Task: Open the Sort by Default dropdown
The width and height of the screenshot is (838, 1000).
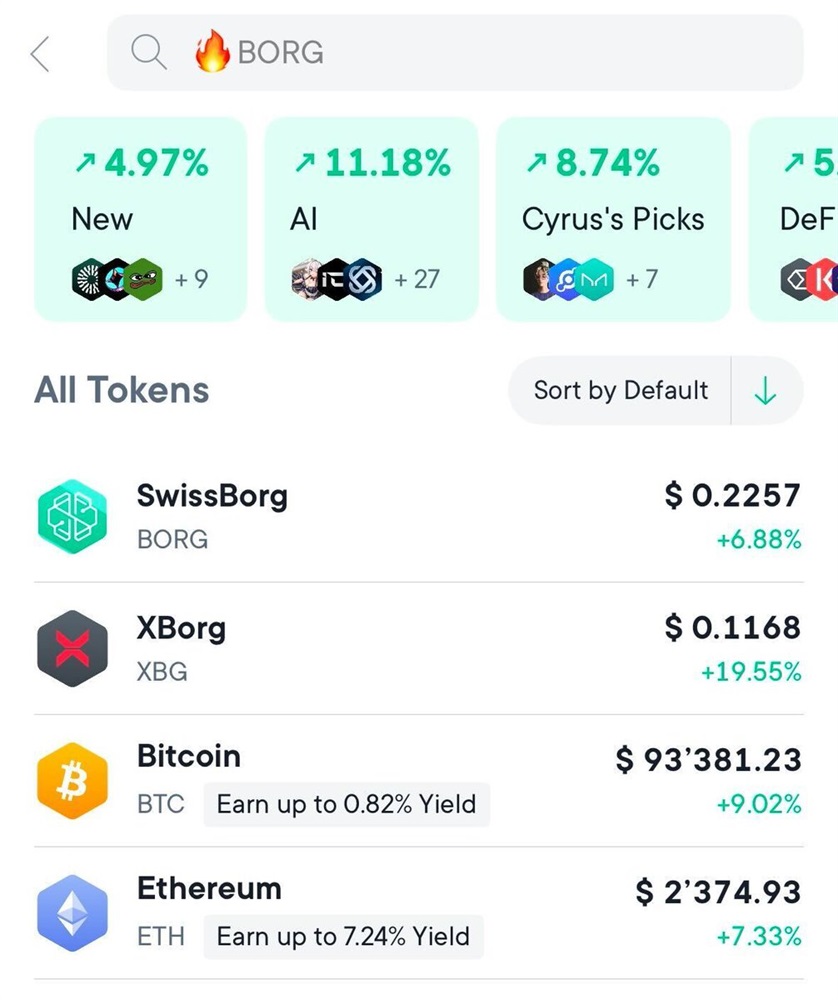Action: (620, 391)
